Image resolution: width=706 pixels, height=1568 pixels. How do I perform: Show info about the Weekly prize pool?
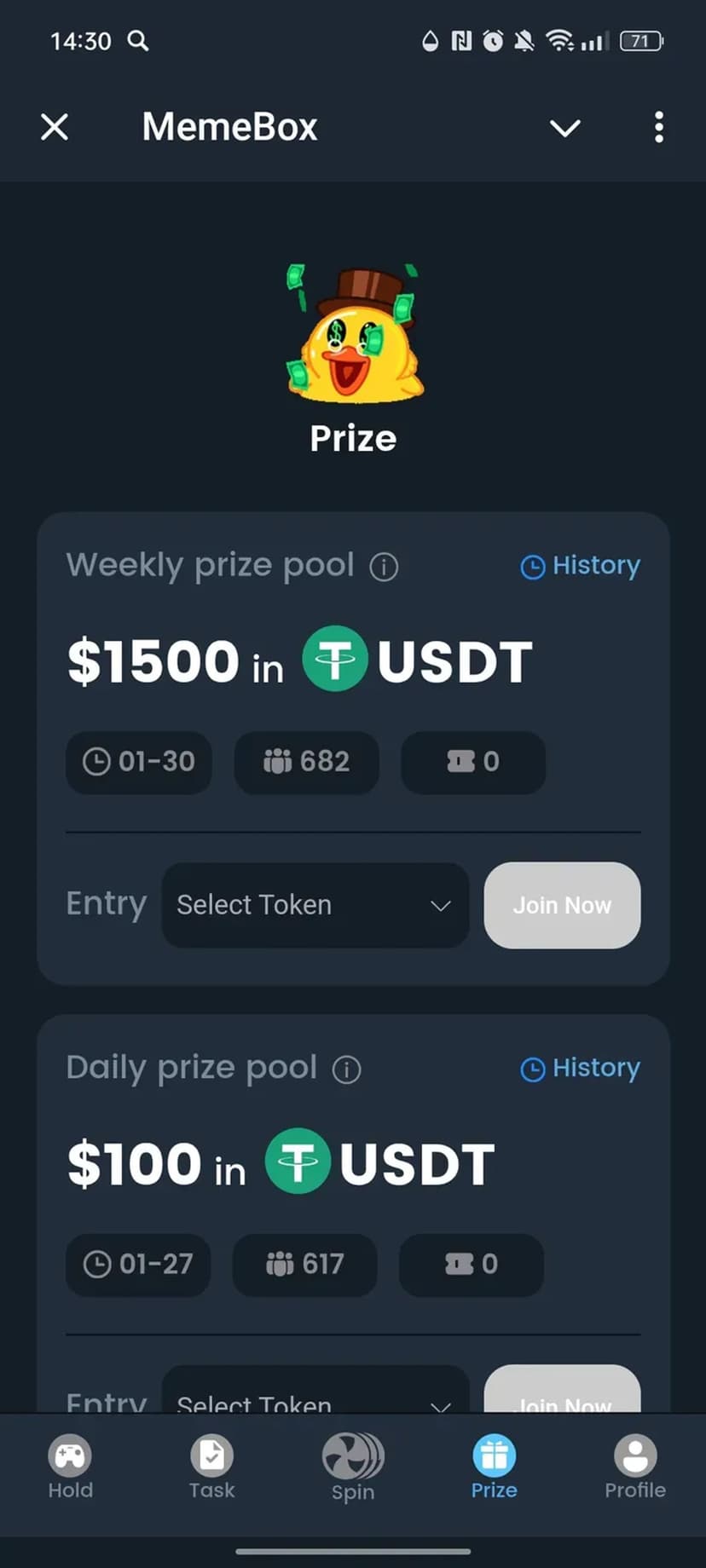[384, 567]
